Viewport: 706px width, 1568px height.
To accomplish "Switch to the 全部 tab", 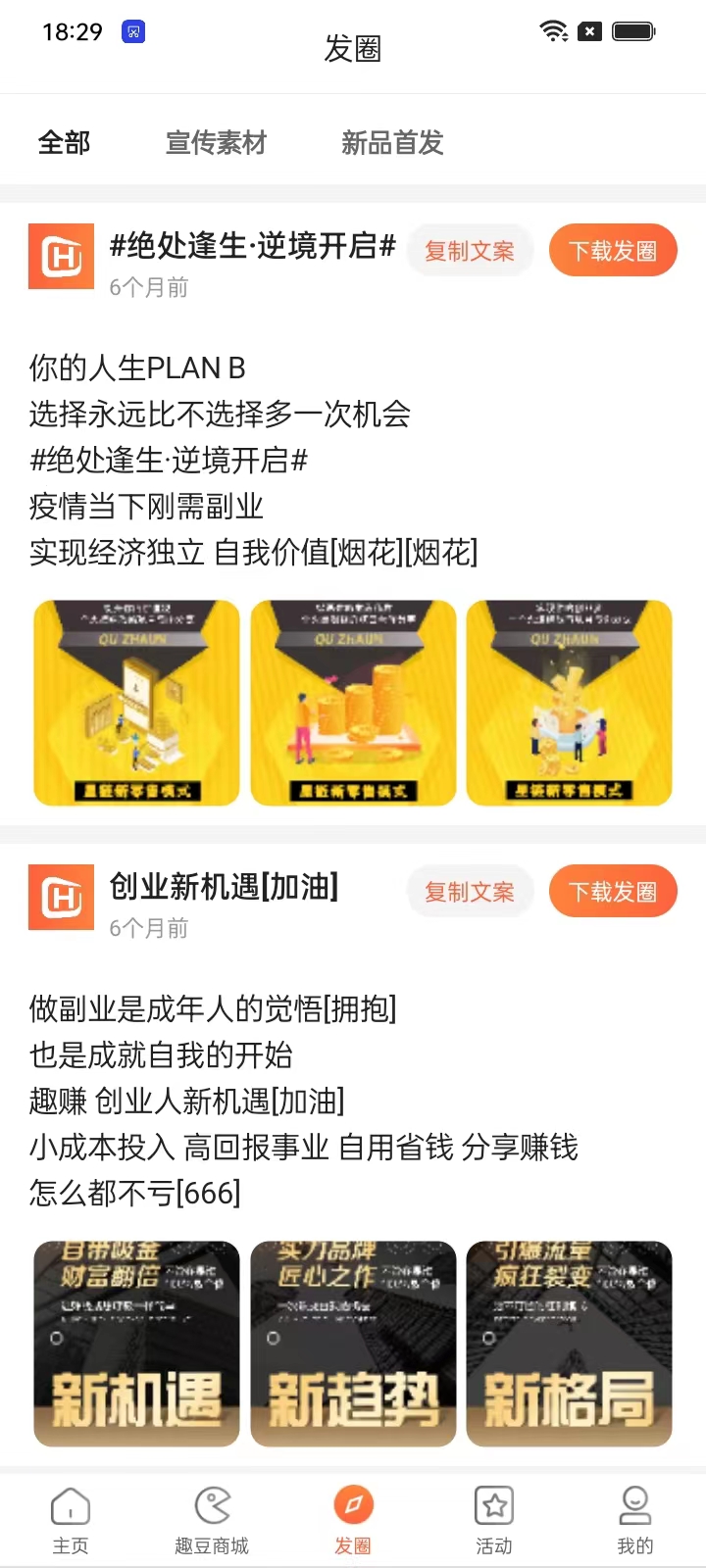I will click(65, 143).
